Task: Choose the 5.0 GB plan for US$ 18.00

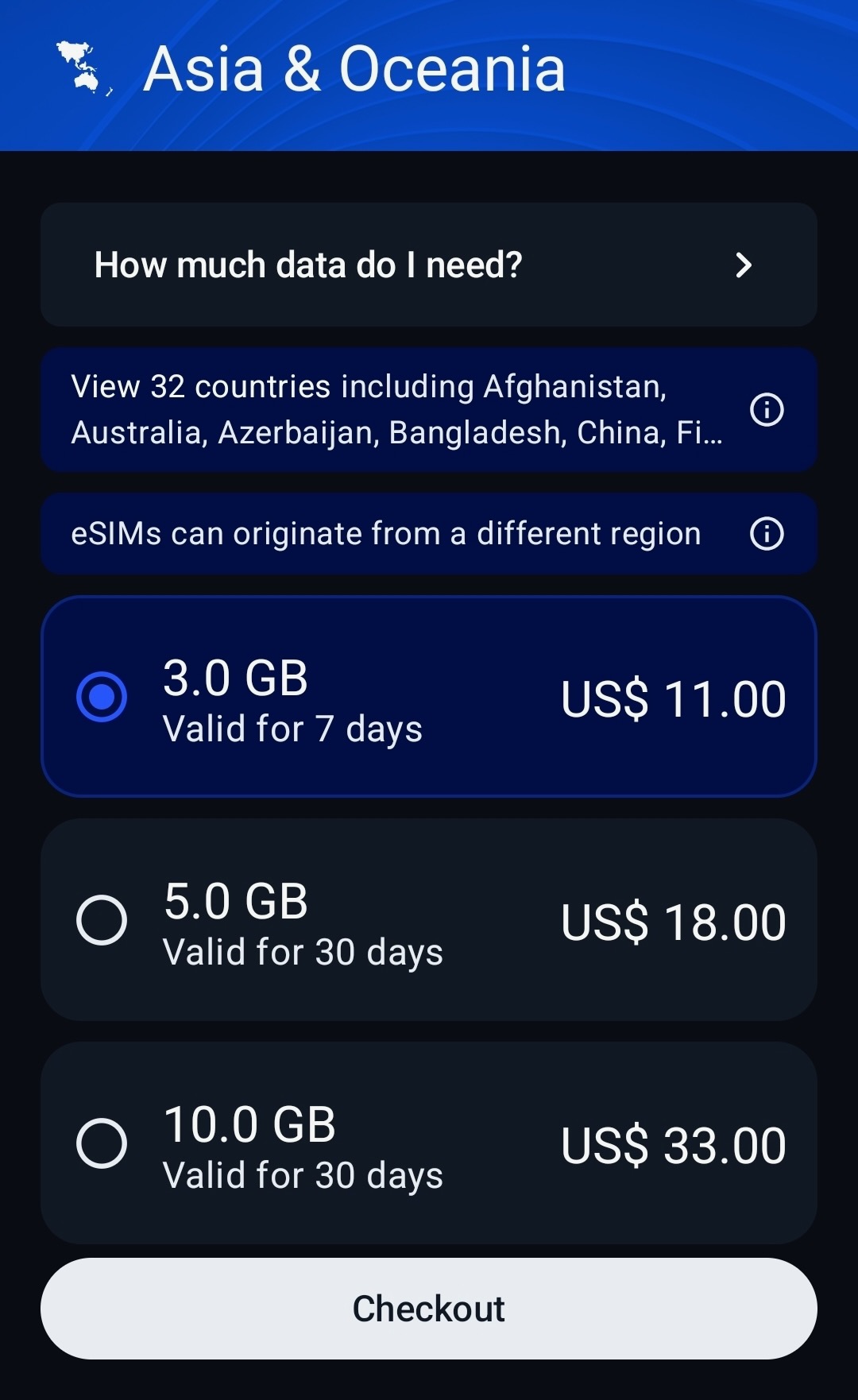Action: (x=429, y=920)
